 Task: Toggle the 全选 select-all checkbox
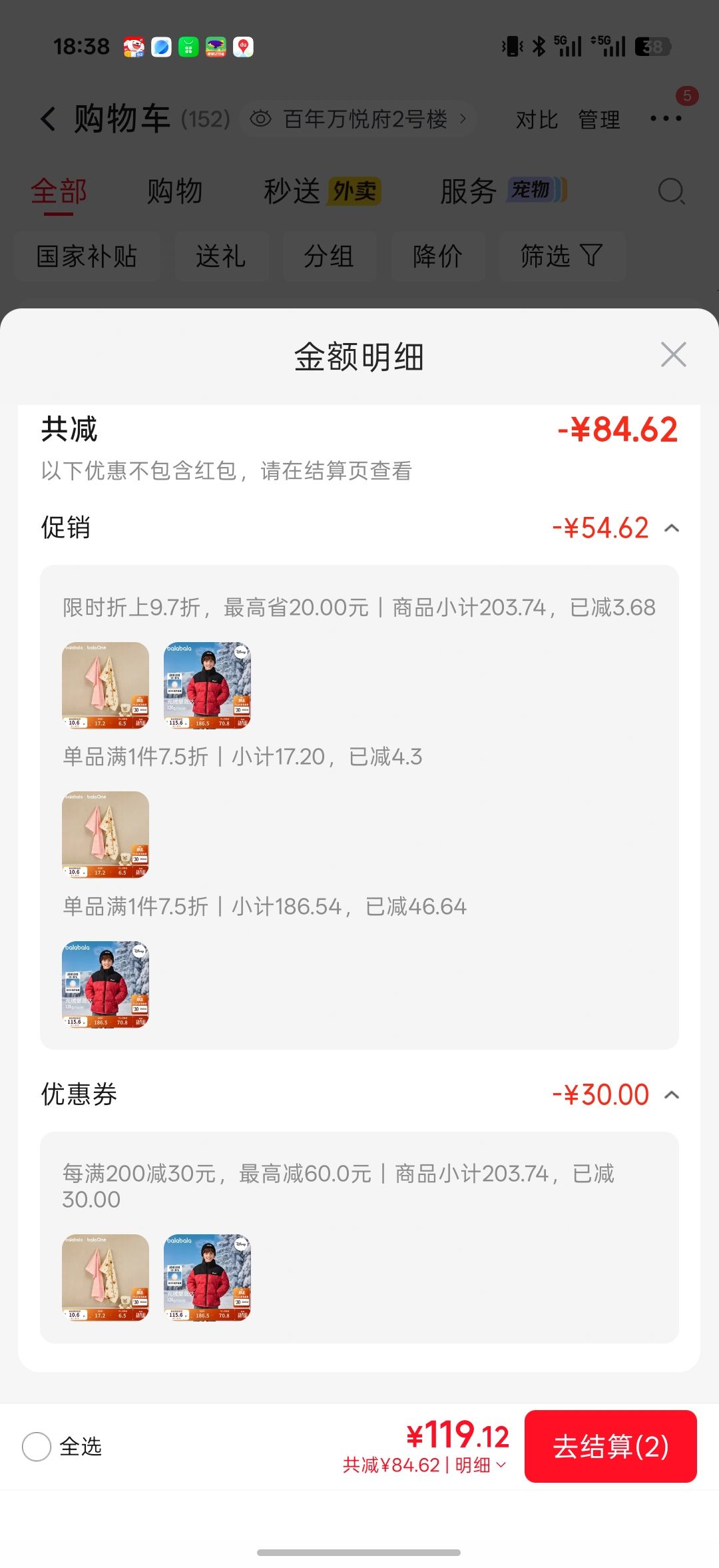click(x=37, y=1447)
